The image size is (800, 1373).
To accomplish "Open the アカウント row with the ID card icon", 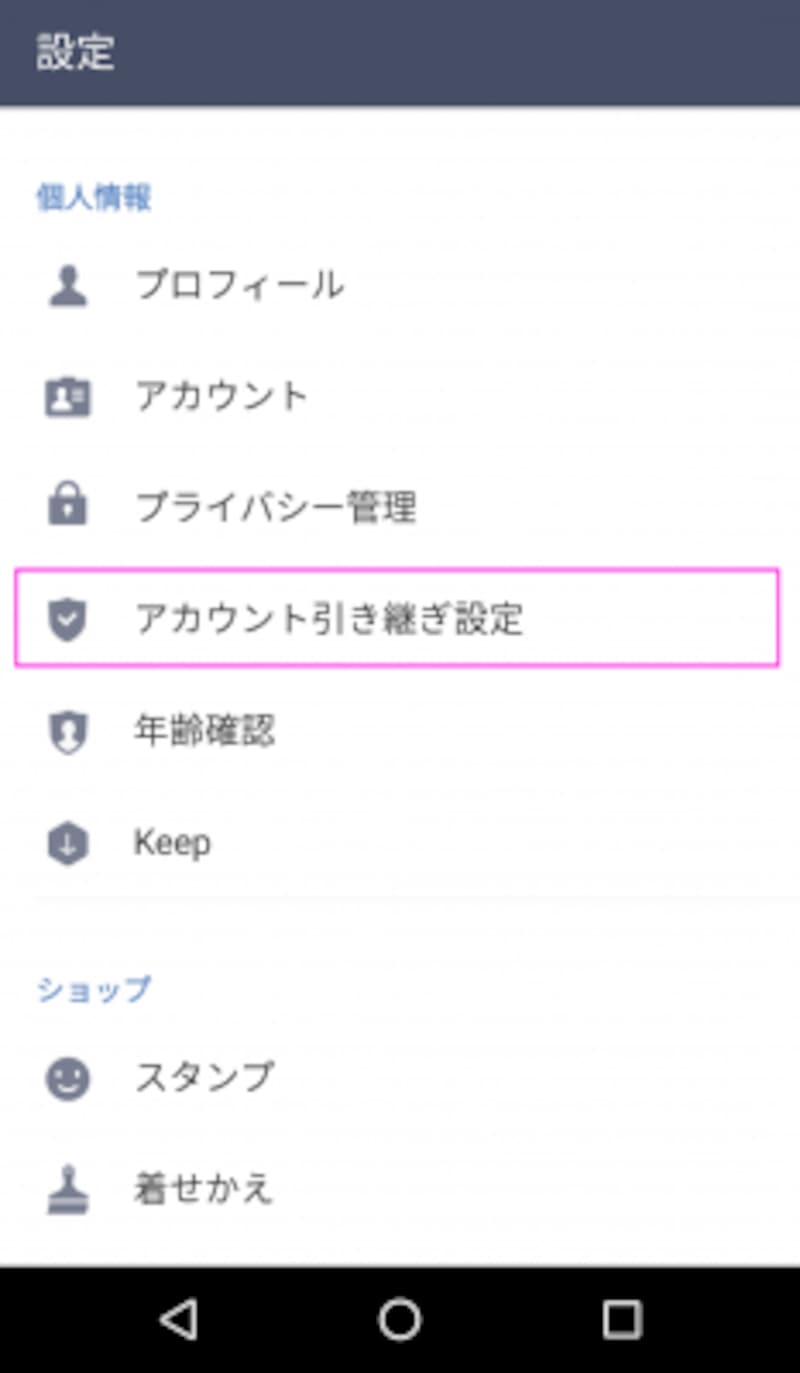I will click(400, 398).
